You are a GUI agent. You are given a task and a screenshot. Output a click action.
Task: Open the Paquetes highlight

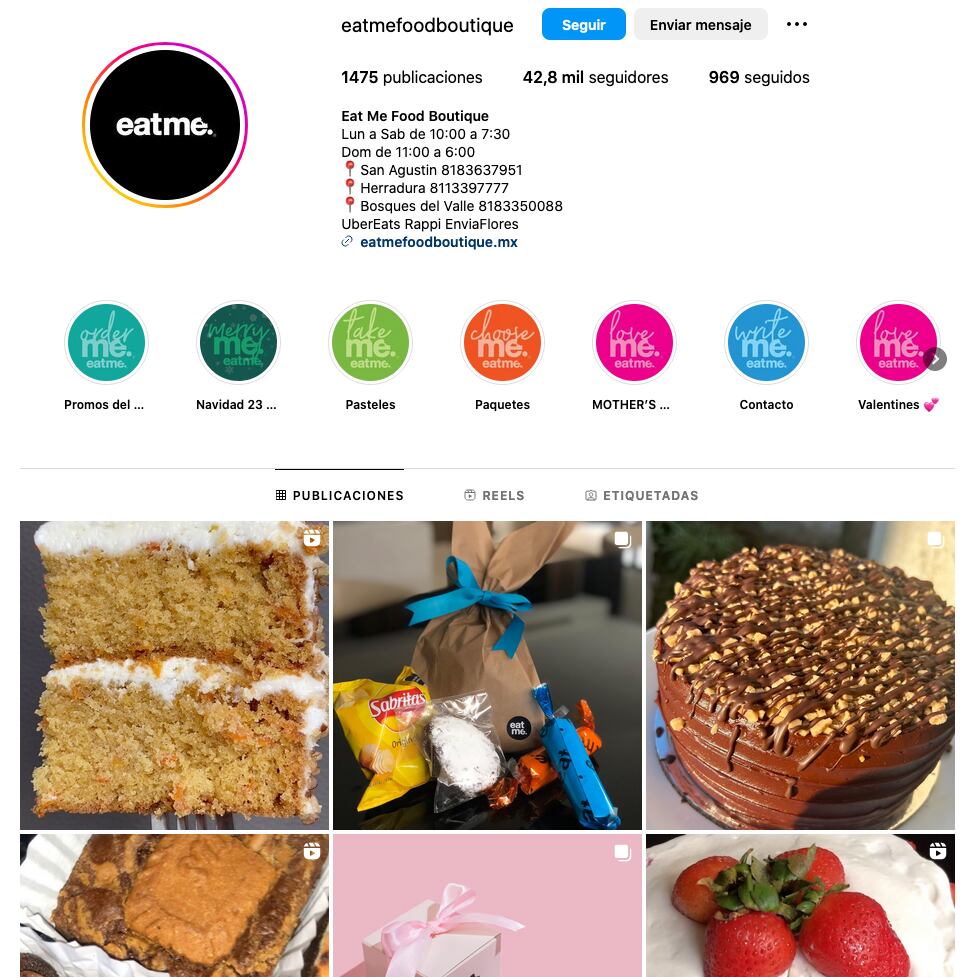[502, 343]
